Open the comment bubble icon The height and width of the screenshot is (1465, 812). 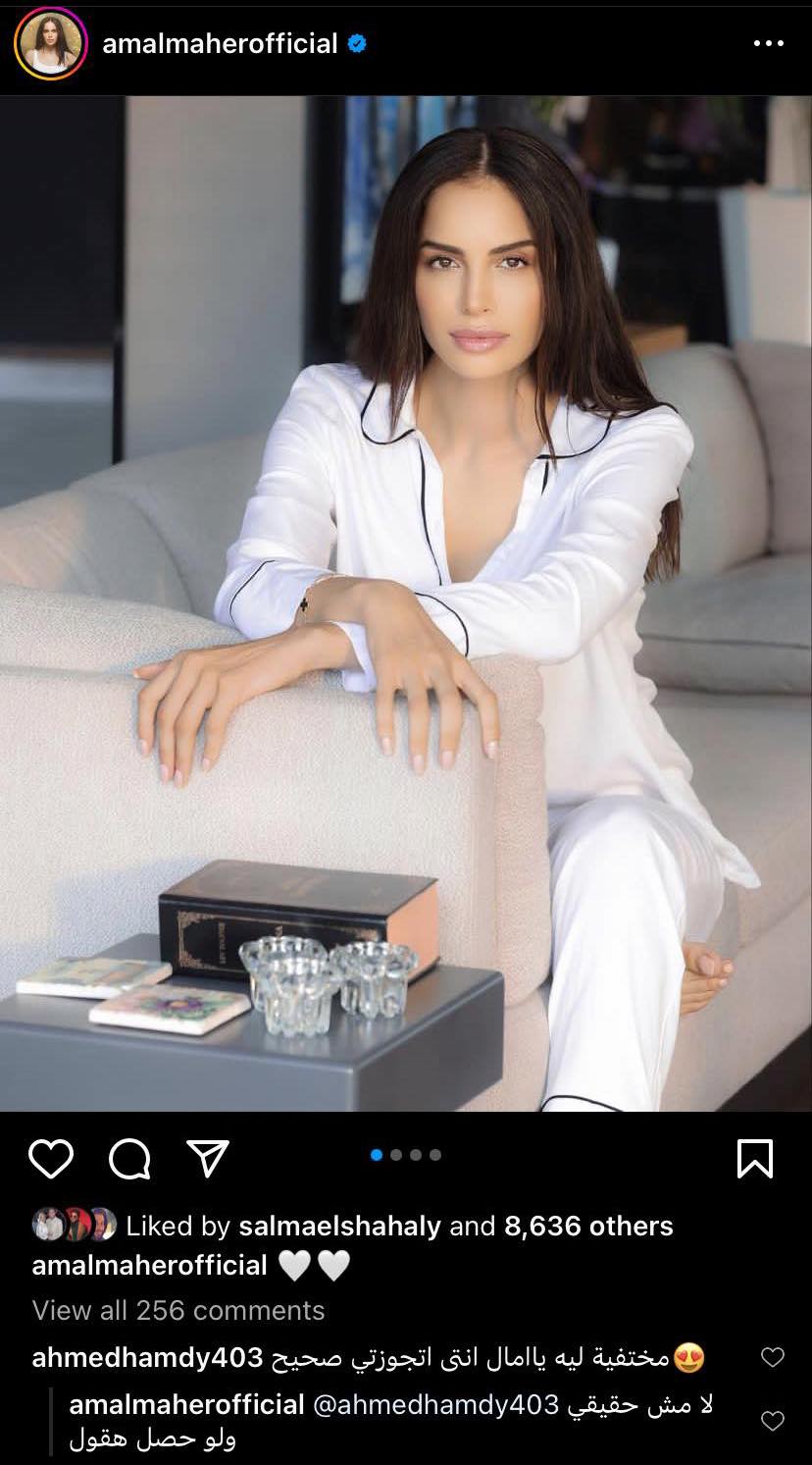pyautogui.click(x=129, y=1159)
